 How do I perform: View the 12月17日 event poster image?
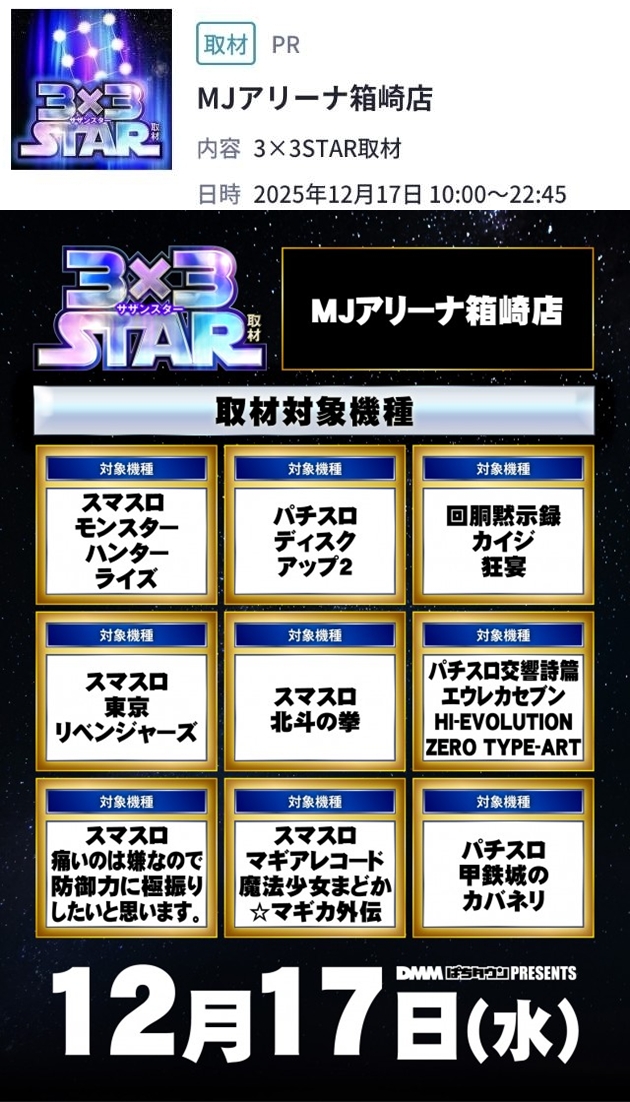point(315,655)
